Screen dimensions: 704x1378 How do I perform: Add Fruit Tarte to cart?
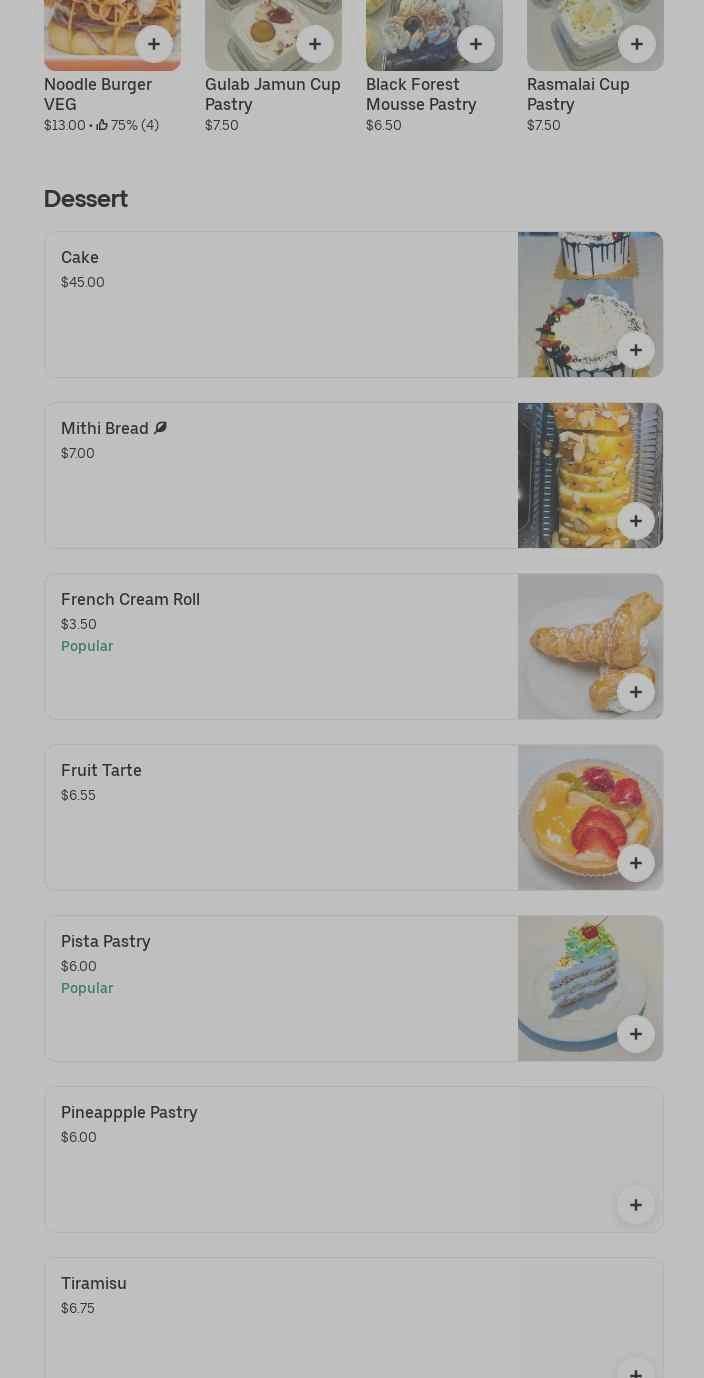coord(636,863)
